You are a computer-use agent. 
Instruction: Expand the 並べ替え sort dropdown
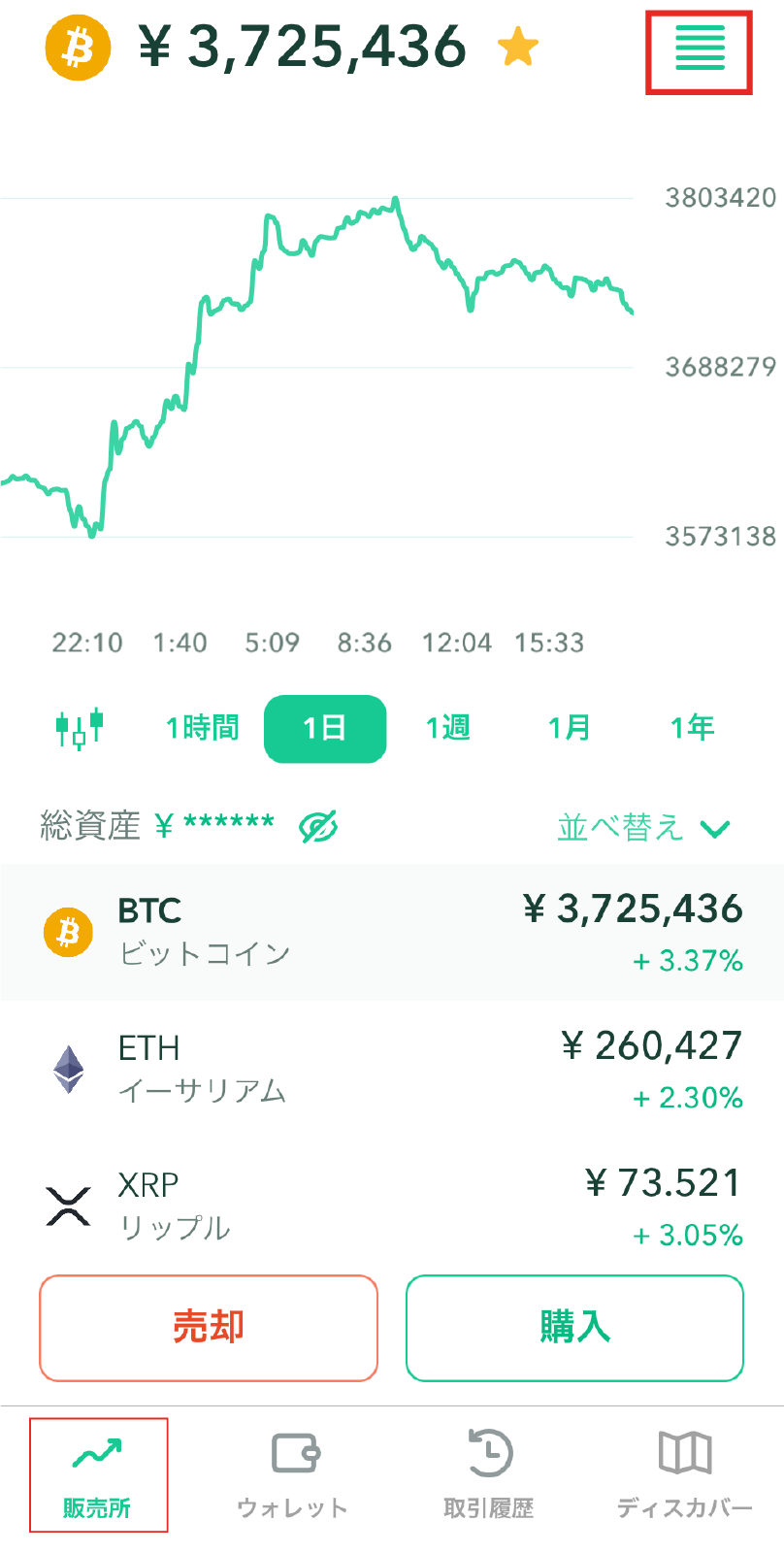click(643, 828)
